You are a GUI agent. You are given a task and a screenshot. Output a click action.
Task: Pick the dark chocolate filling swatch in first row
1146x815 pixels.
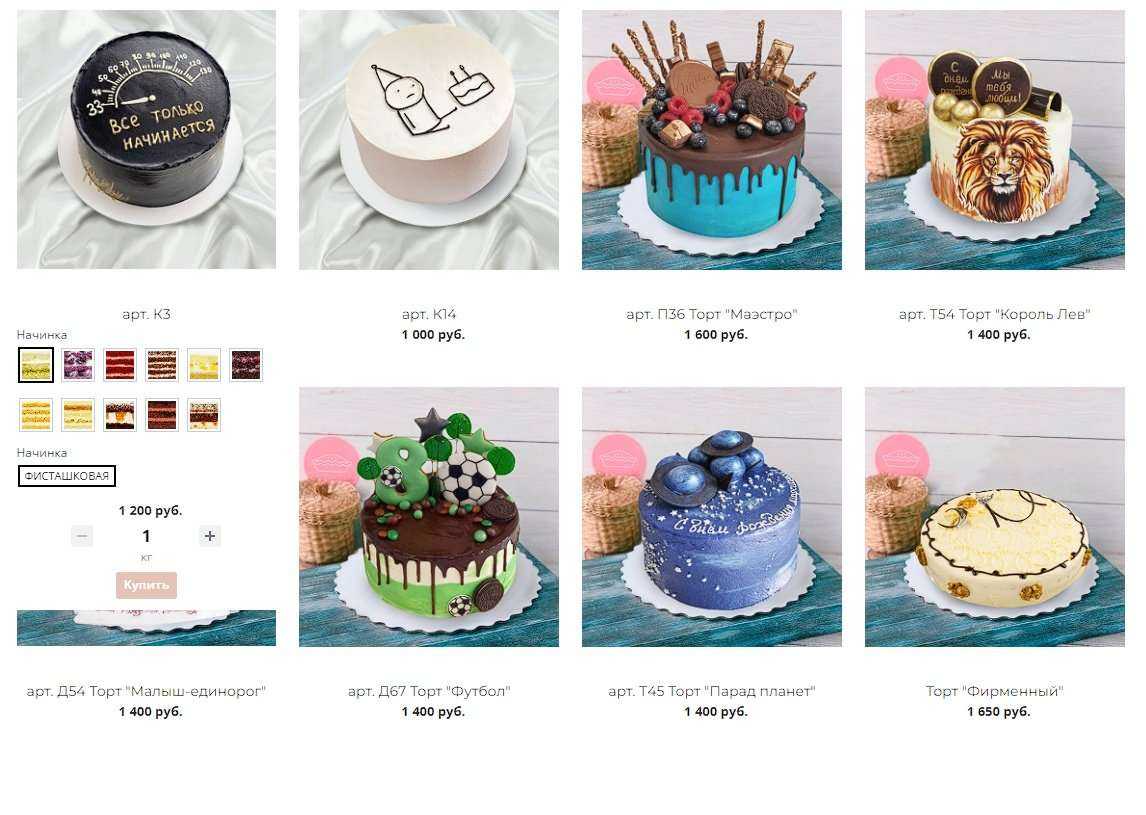pyautogui.click(x=246, y=365)
